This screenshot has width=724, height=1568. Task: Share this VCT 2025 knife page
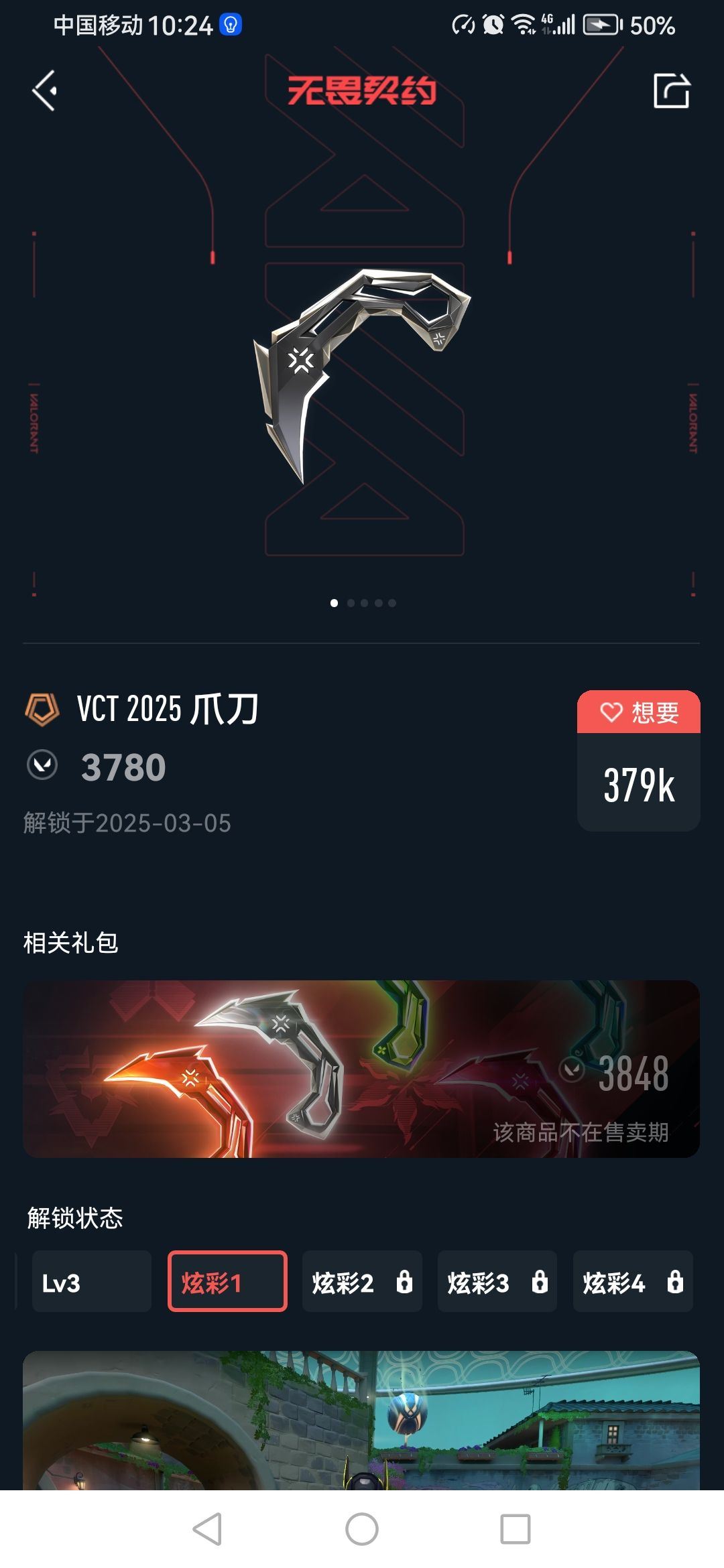[671, 90]
